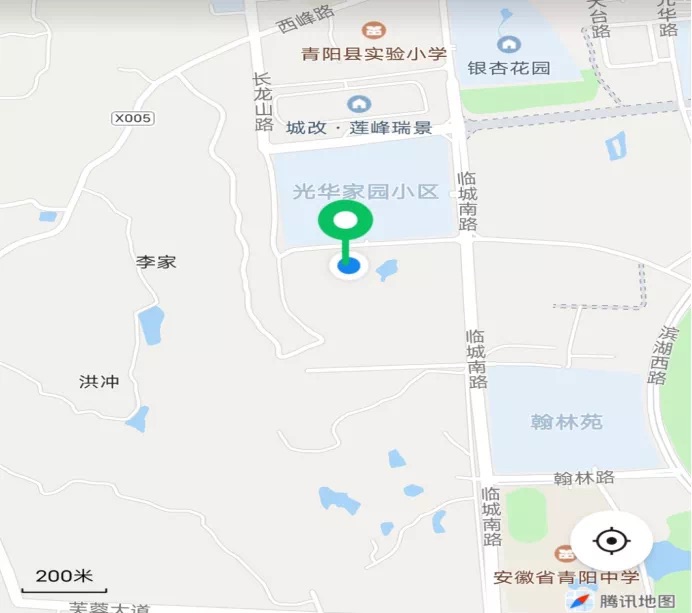Viewport: 692px width, 613px height.
Task: Tap the green location pin marker
Action: click(x=345, y=222)
